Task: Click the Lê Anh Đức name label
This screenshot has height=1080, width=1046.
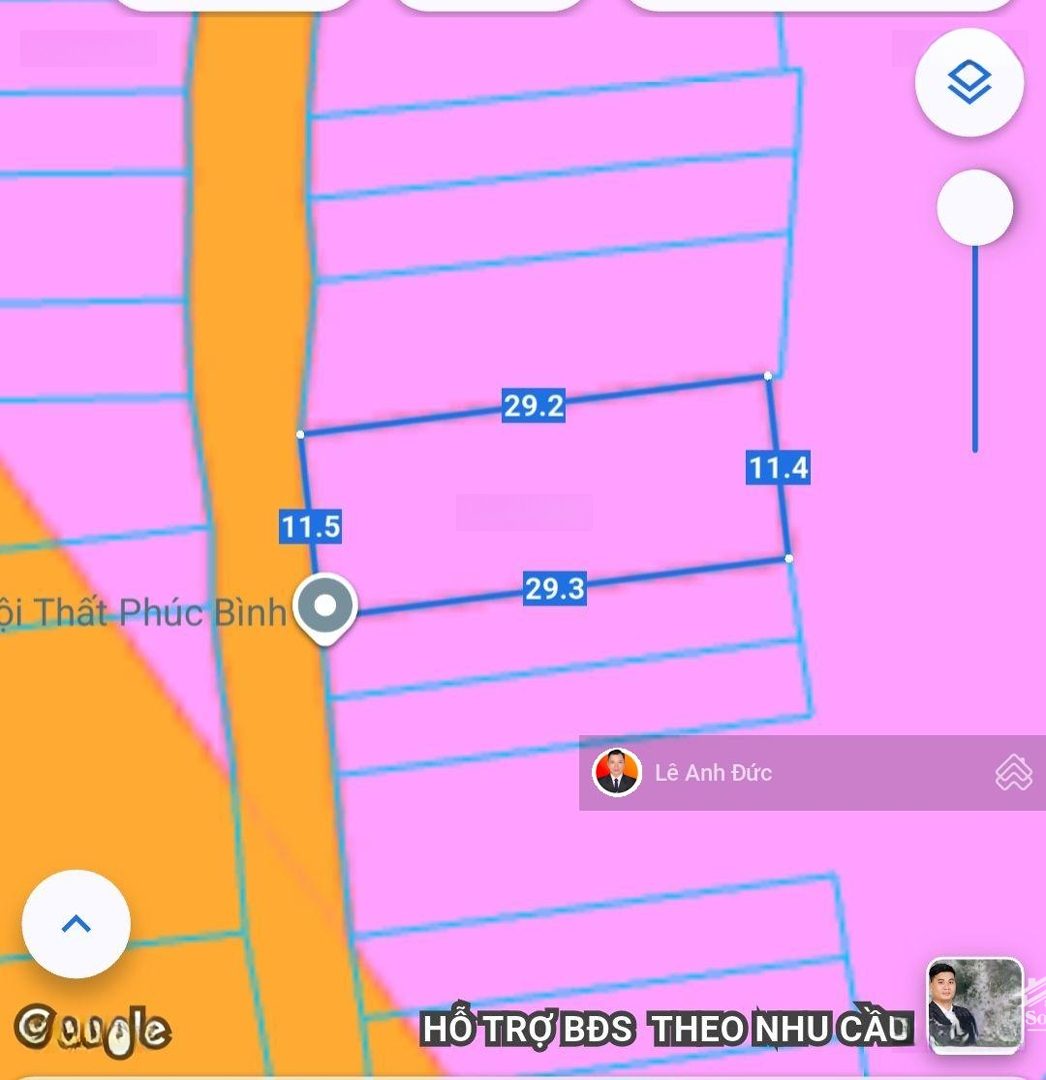Action: pos(712,772)
